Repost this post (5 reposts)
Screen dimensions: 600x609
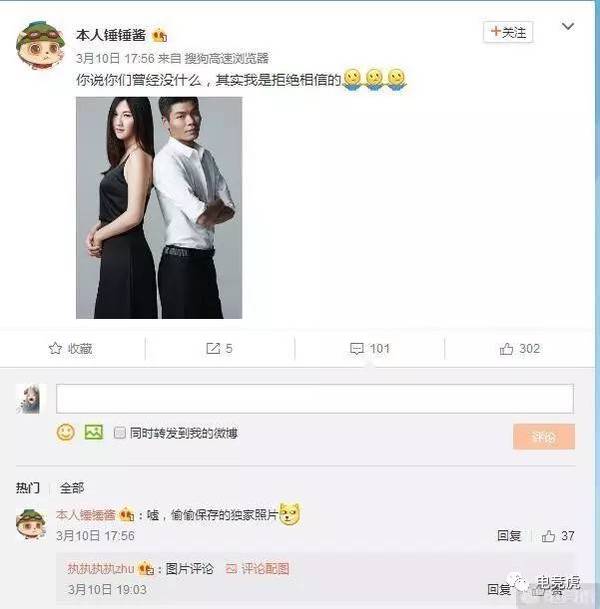click(x=219, y=349)
